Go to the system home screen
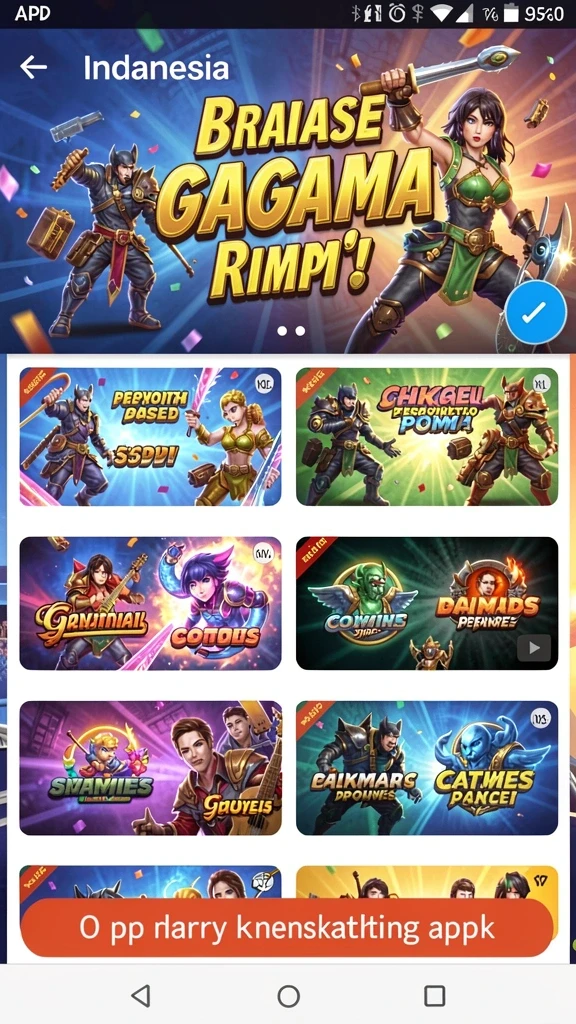This screenshot has height=1024, width=576. point(288,996)
